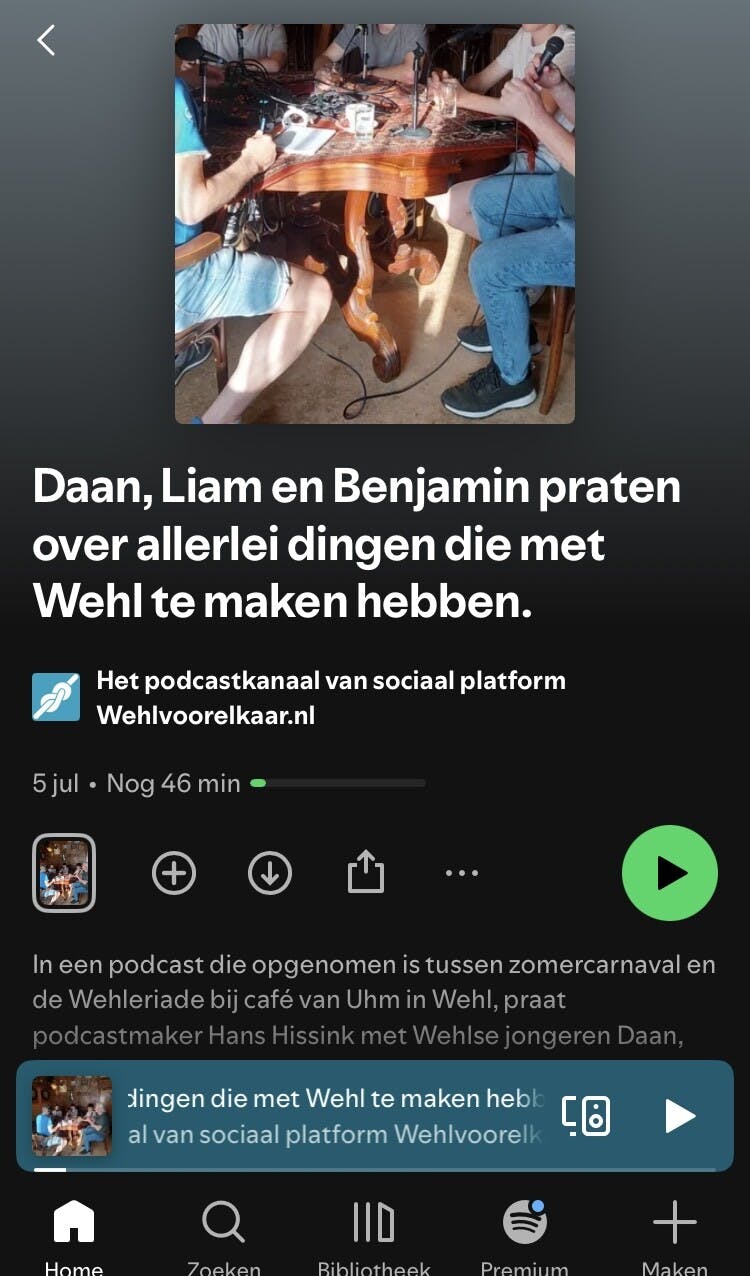The width and height of the screenshot is (750, 1276).
Task: Open the Maken creation plus icon
Action: pyautogui.click(x=673, y=1222)
